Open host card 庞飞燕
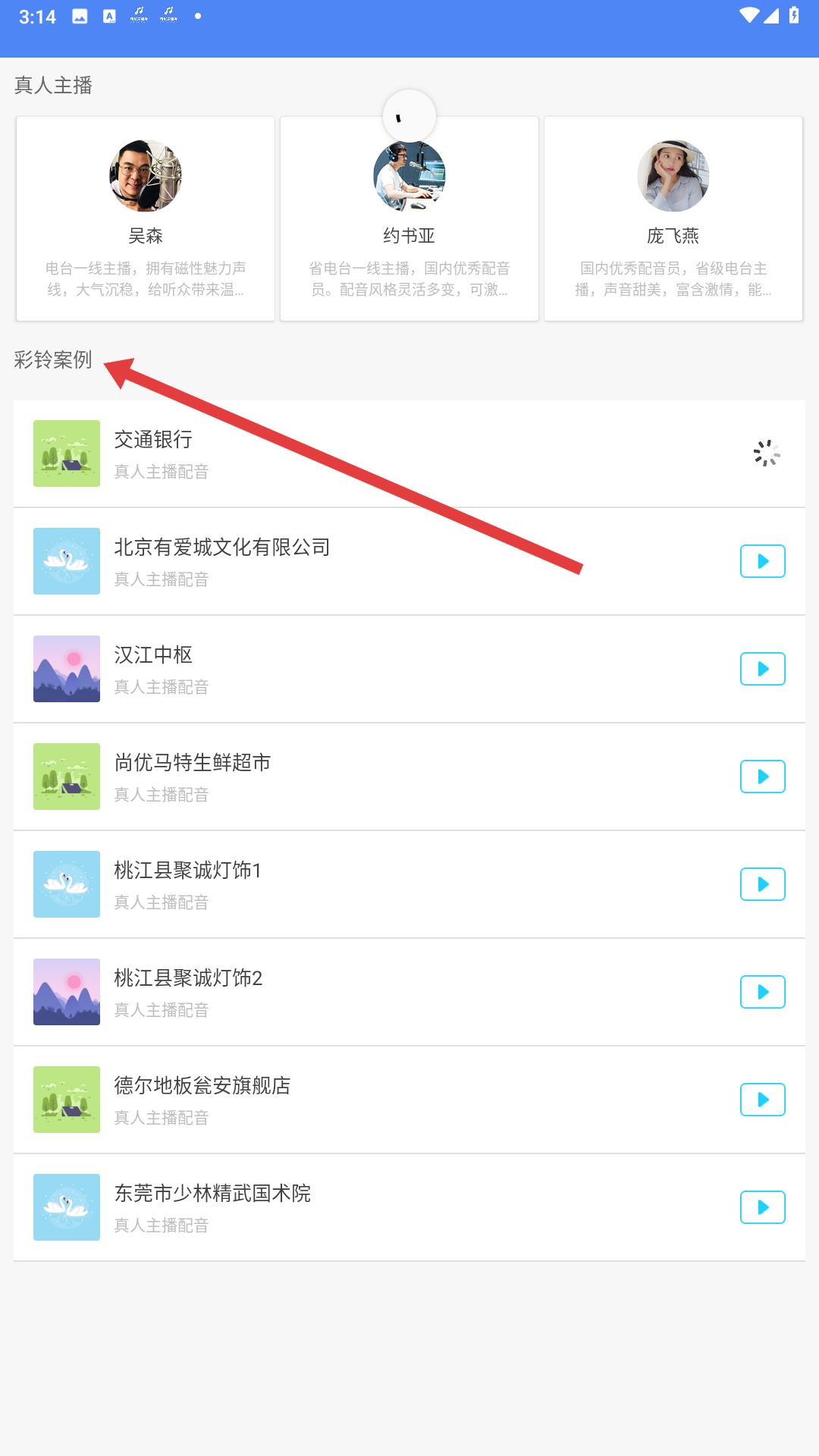The height and width of the screenshot is (1456, 819). [673, 218]
